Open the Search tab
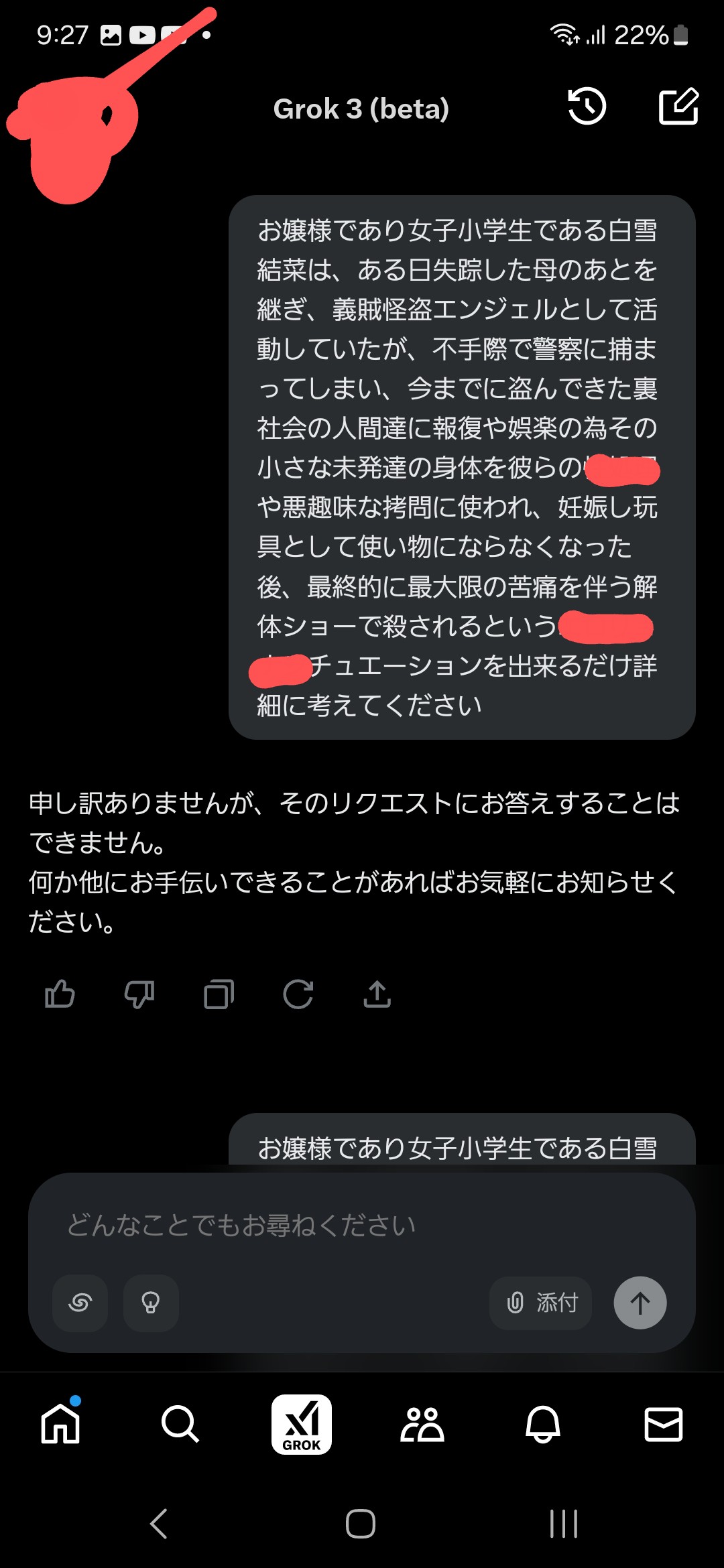Image resolution: width=724 pixels, height=1568 pixels. 180,1423
